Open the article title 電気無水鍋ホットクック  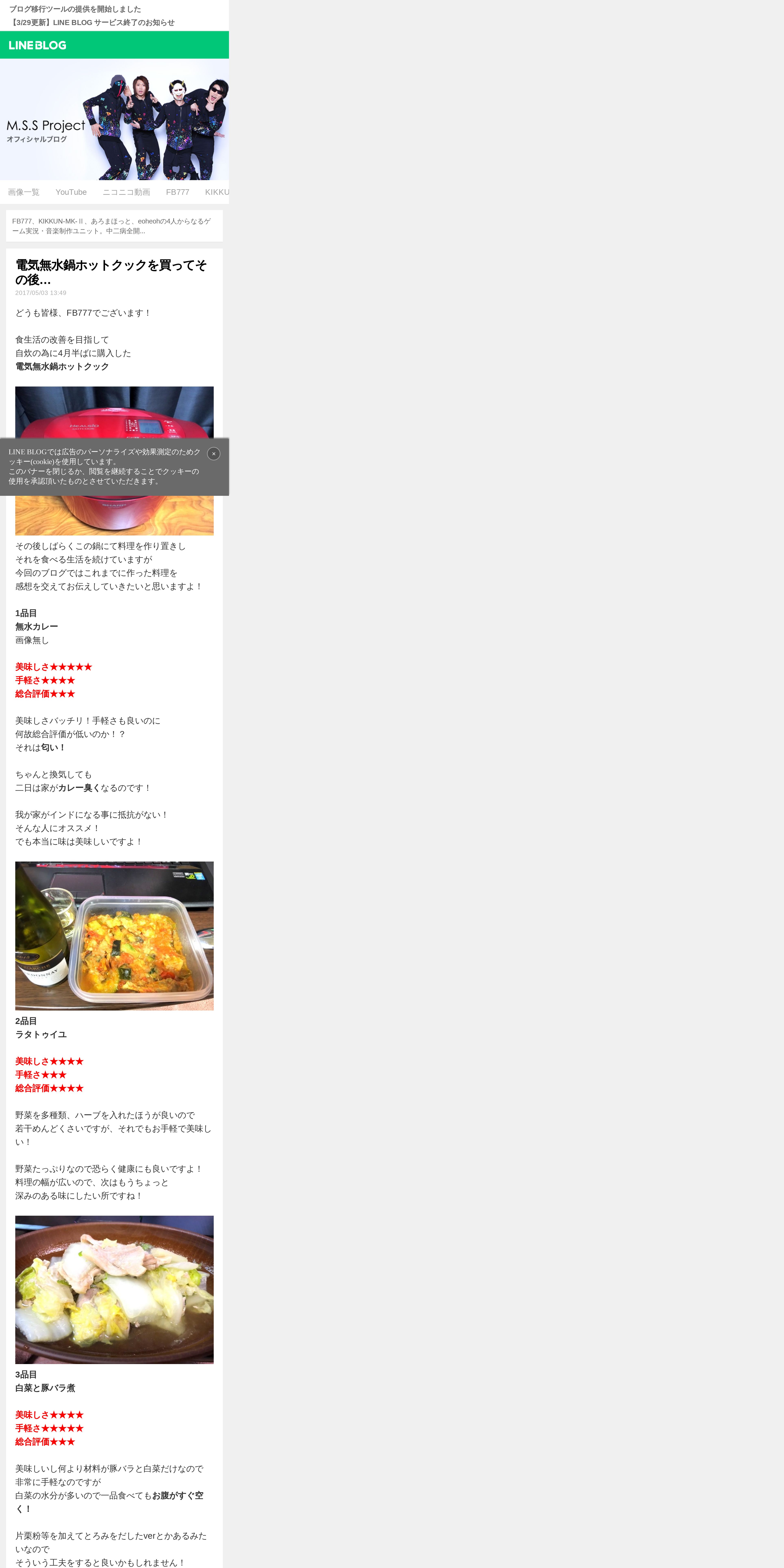tap(111, 272)
